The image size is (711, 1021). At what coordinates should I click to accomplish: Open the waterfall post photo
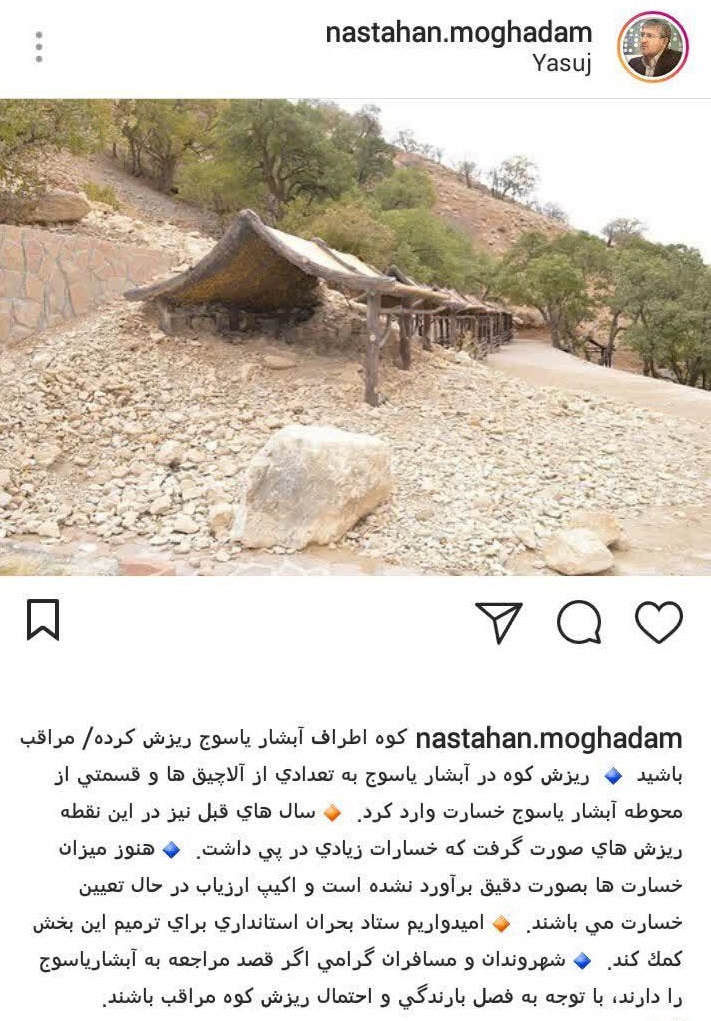[x=355, y=337]
